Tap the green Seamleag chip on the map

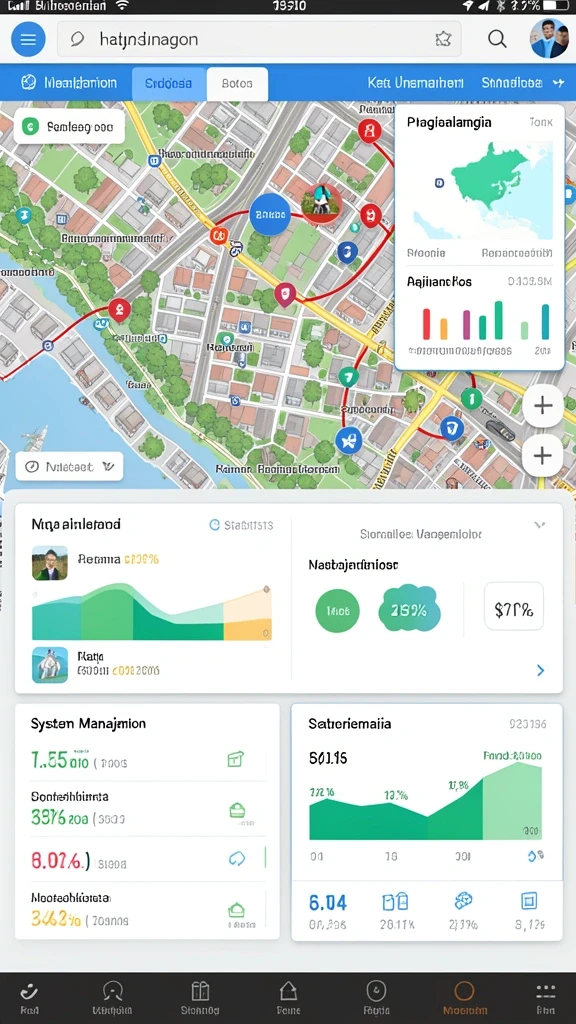click(69, 127)
